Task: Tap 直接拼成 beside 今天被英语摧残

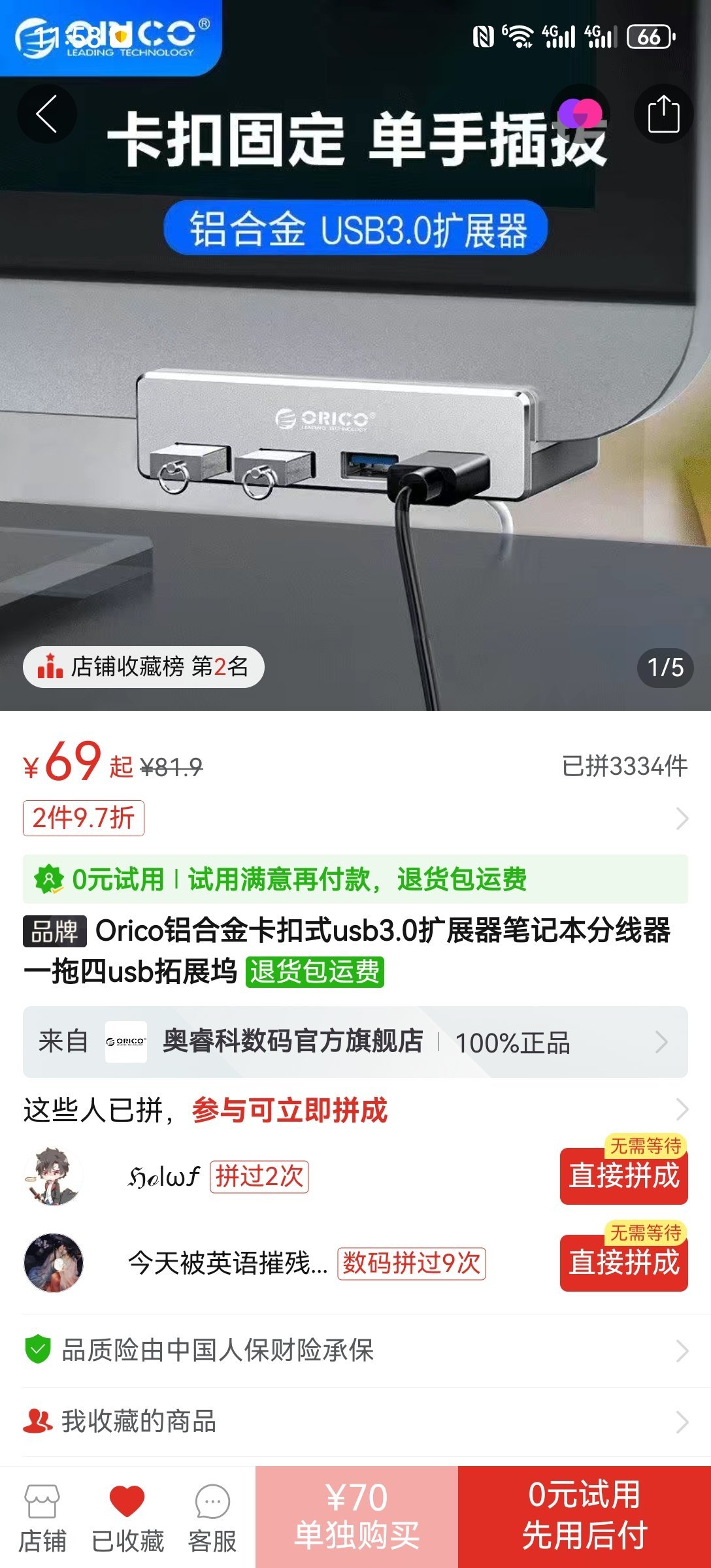Action: [x=623, y=1263]
